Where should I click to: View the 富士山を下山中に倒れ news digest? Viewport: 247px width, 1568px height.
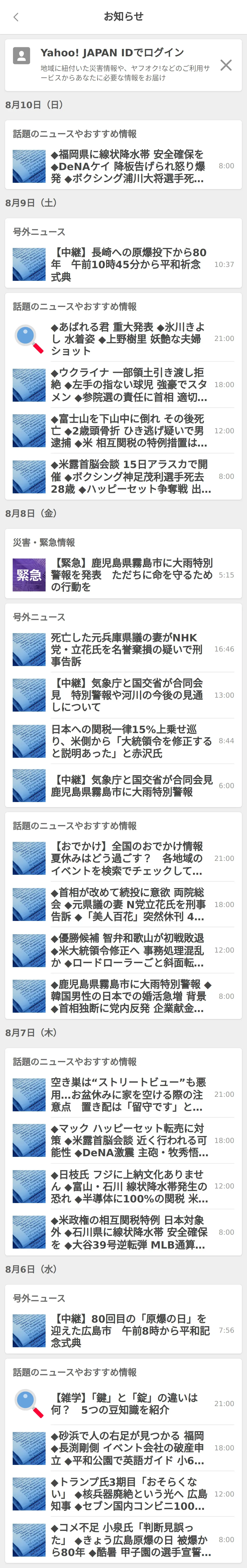coord(128,430)
